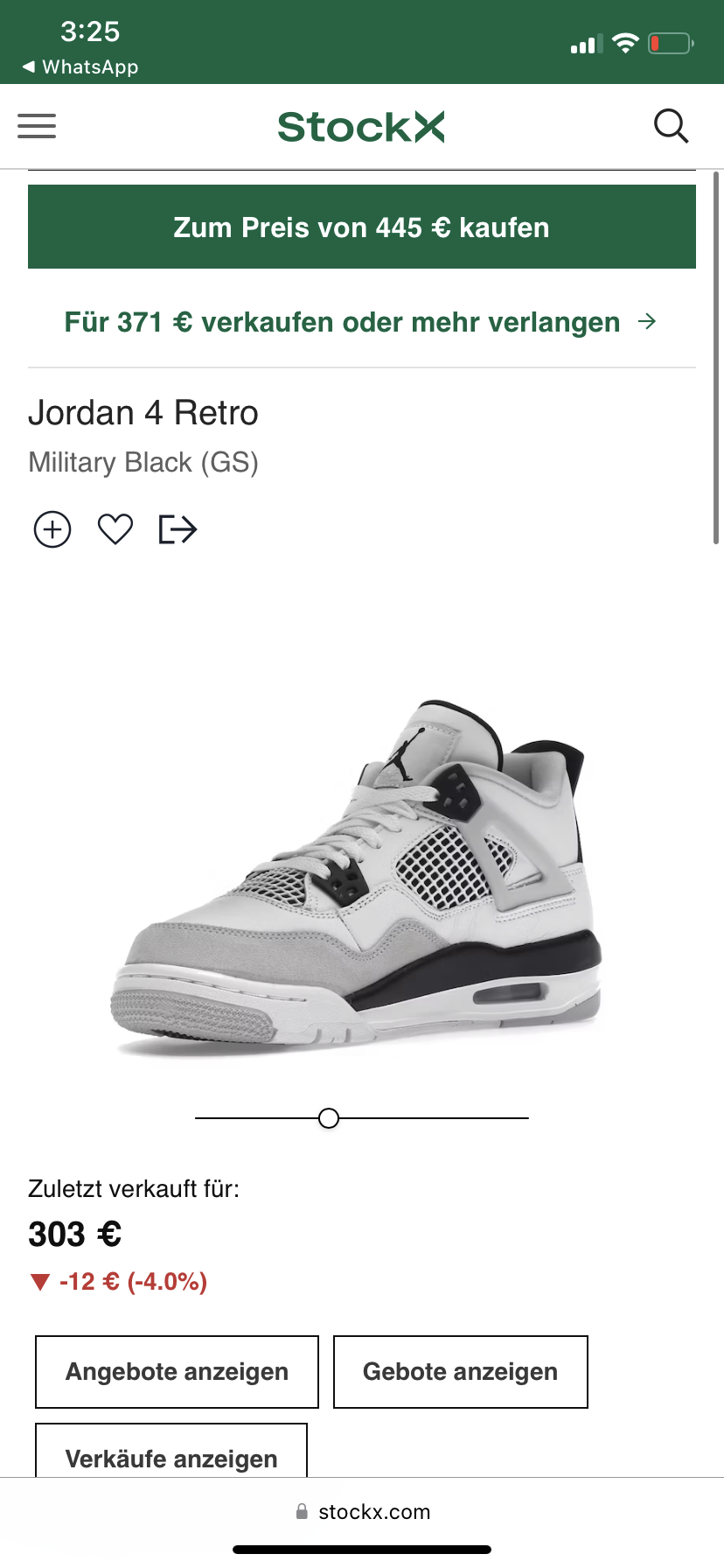Buy for 445 € with the green button
This screenshot has width=724, height=1568.
coord(362,227)
